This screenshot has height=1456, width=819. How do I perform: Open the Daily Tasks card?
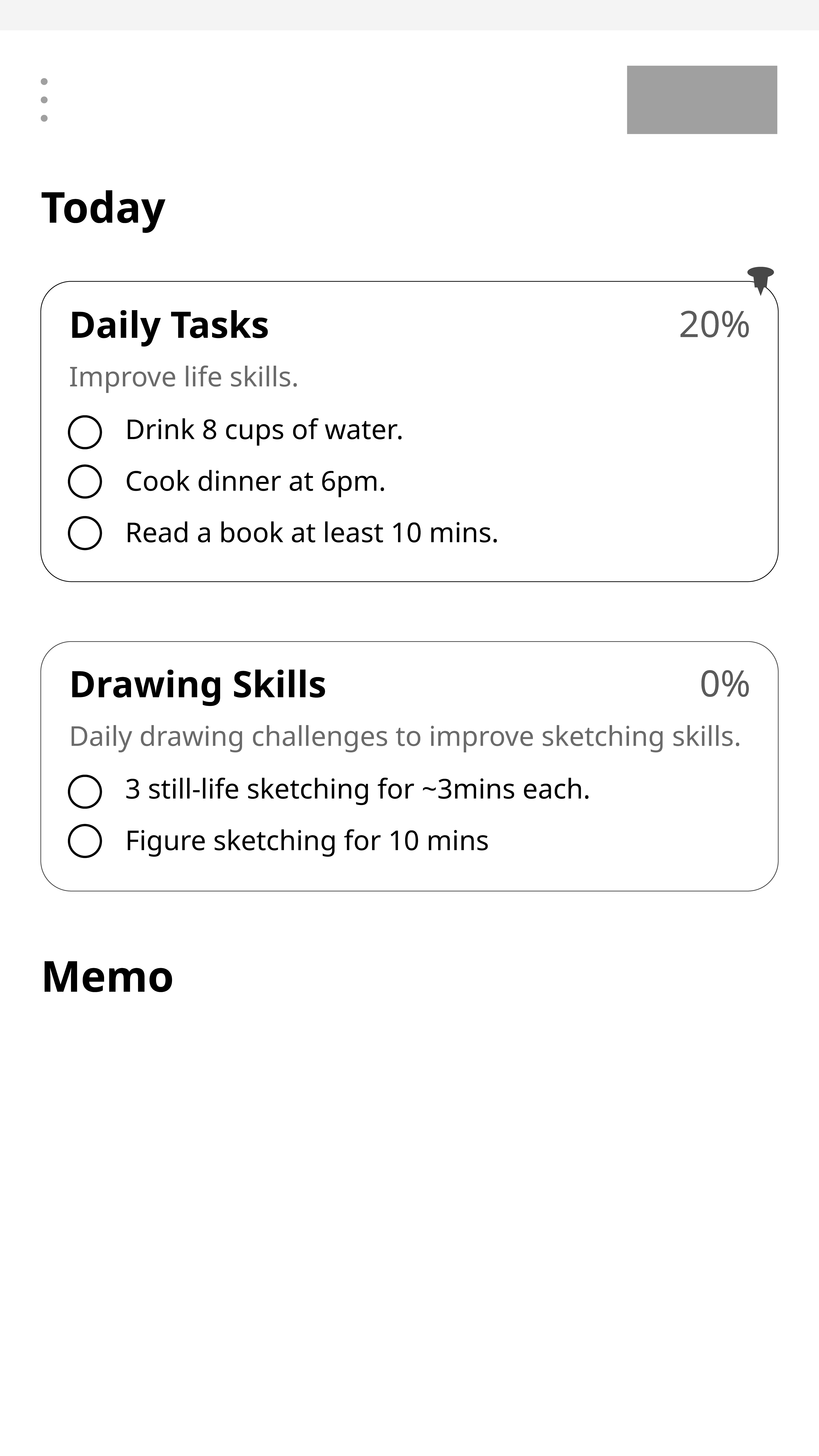coord(409,431)
